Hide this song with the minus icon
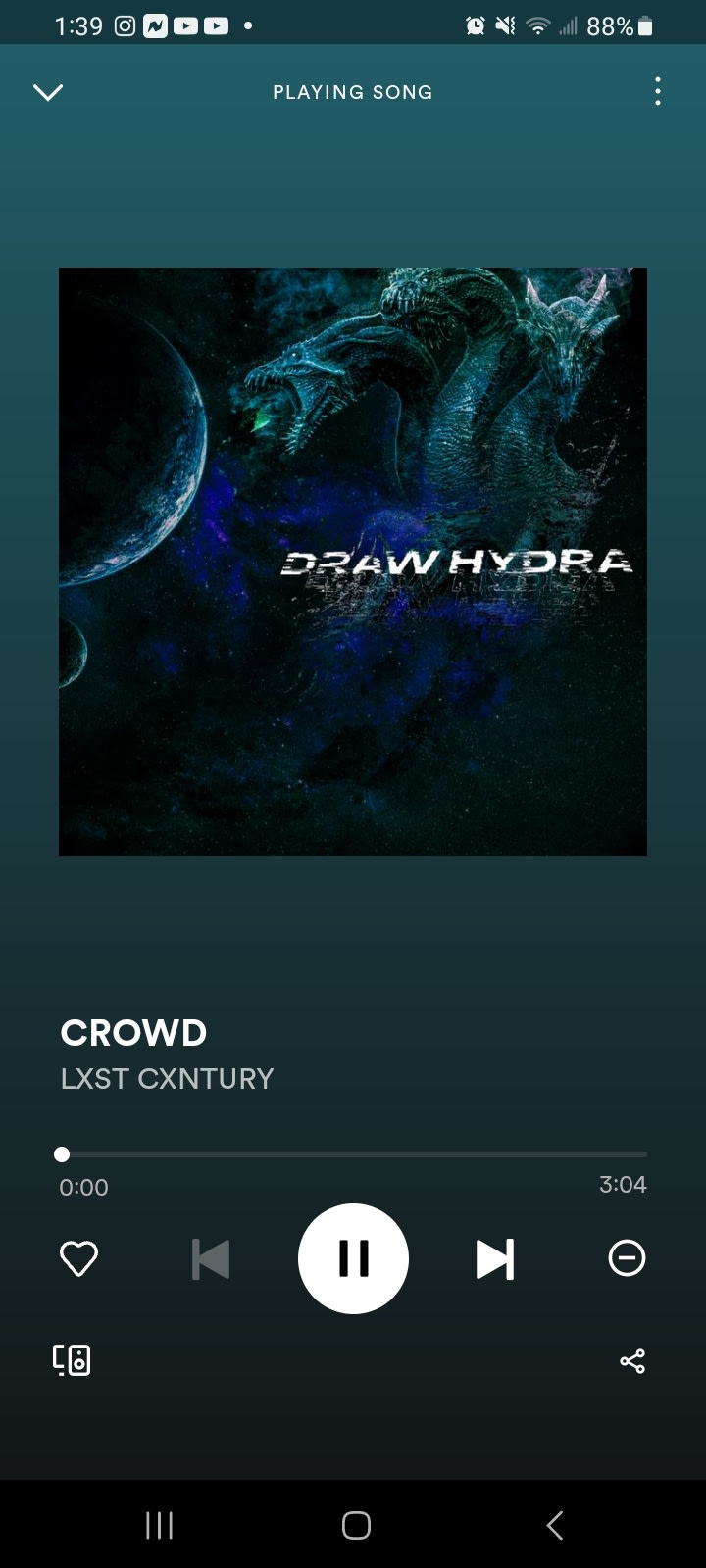This screenshot has width=706, height=1568. 627,1258
